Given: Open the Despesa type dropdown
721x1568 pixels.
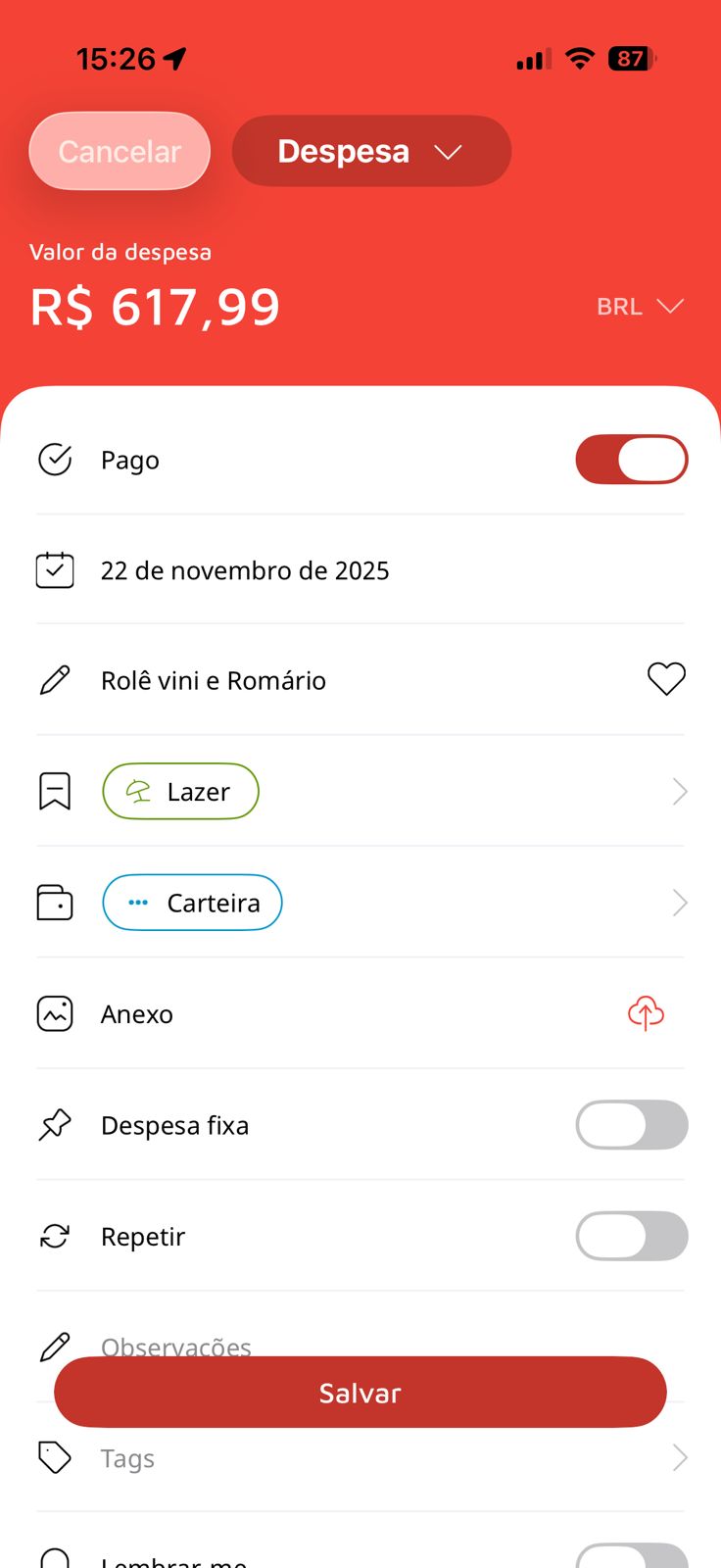Looking at the screenshot, I should (371, 152).
